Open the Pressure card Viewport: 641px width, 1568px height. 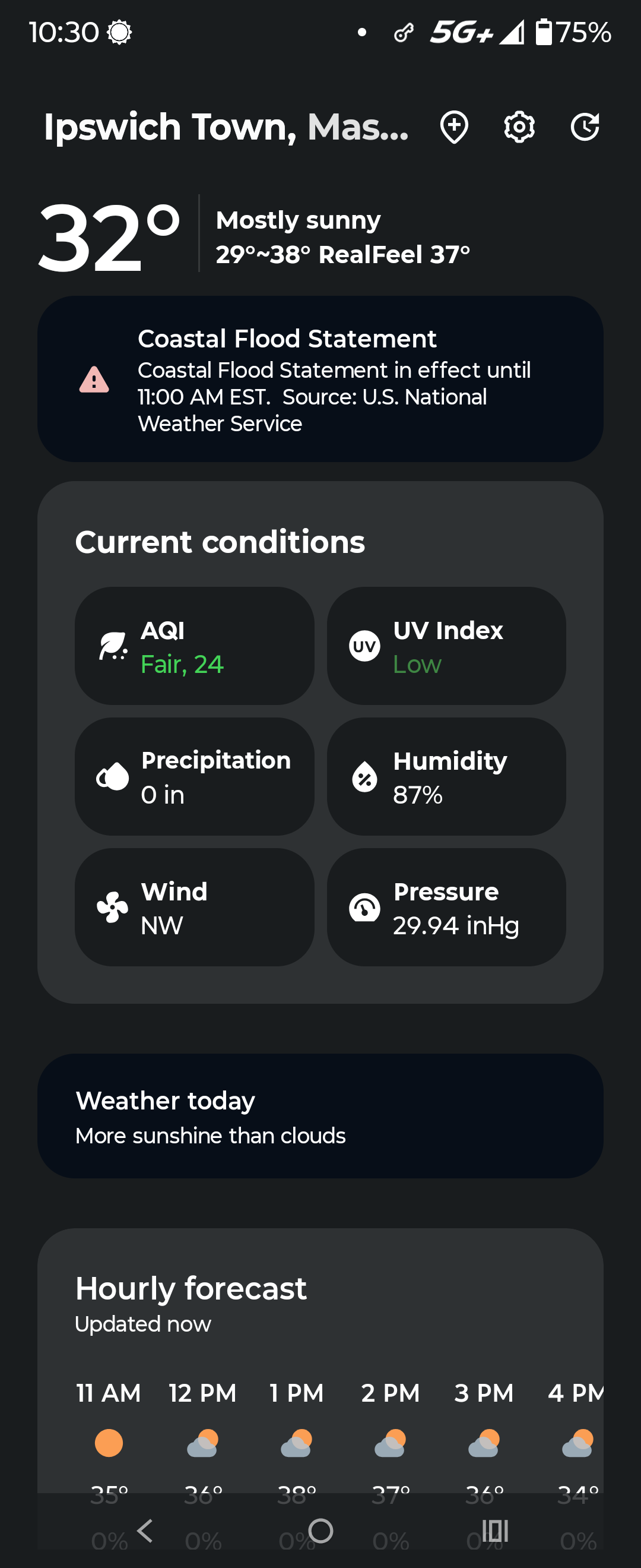click(x=446, y=908)
